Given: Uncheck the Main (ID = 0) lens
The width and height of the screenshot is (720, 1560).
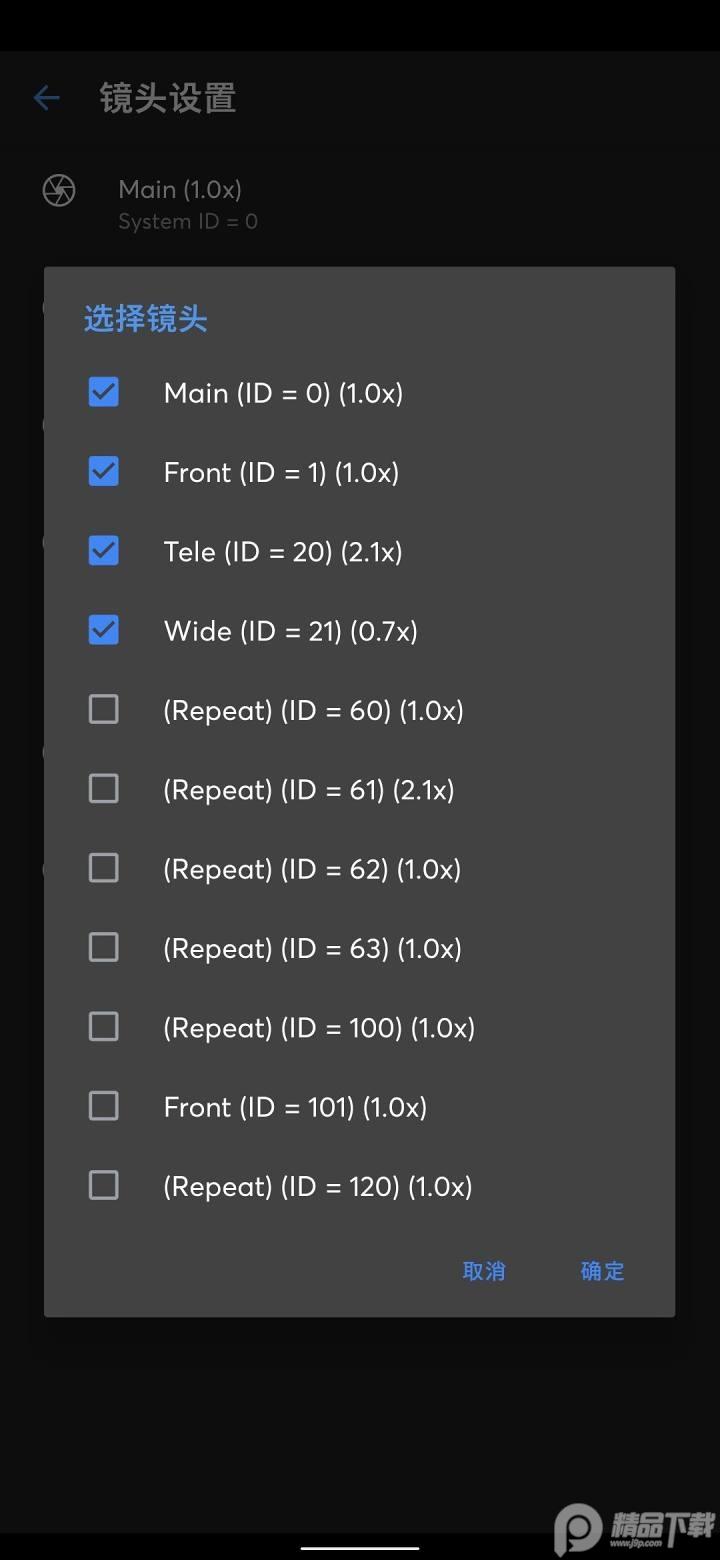Looking at the screenshot, I should (x=104, y=392).
